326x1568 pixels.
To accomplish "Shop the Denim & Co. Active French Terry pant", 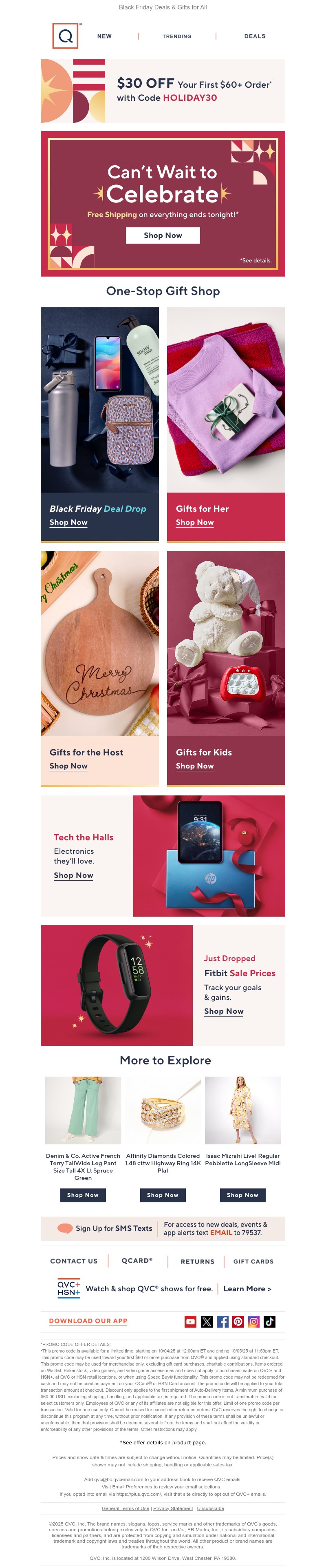I will pos(83,1195).
